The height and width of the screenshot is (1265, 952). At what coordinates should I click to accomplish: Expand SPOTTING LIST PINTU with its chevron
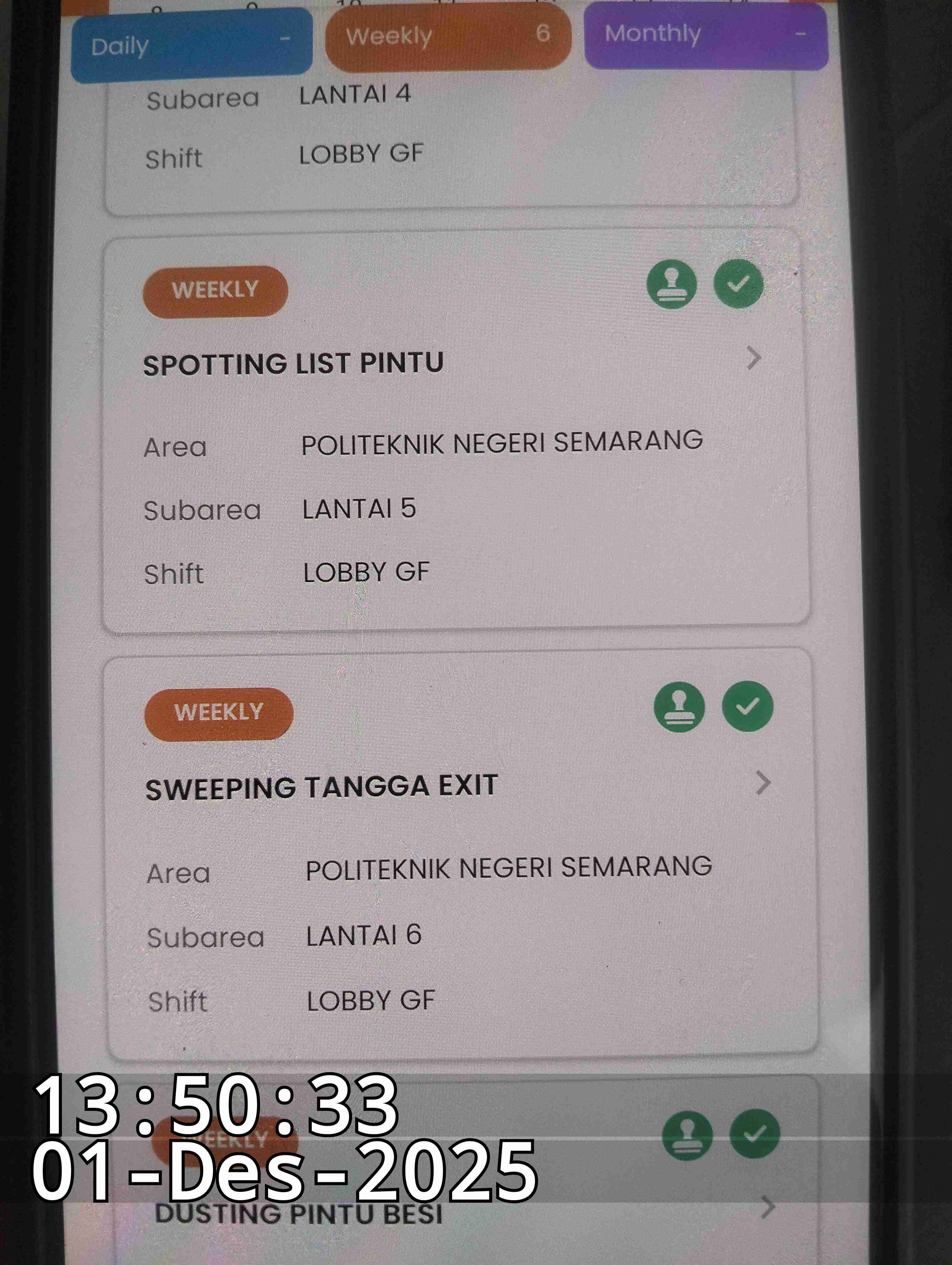coord(754,358)
